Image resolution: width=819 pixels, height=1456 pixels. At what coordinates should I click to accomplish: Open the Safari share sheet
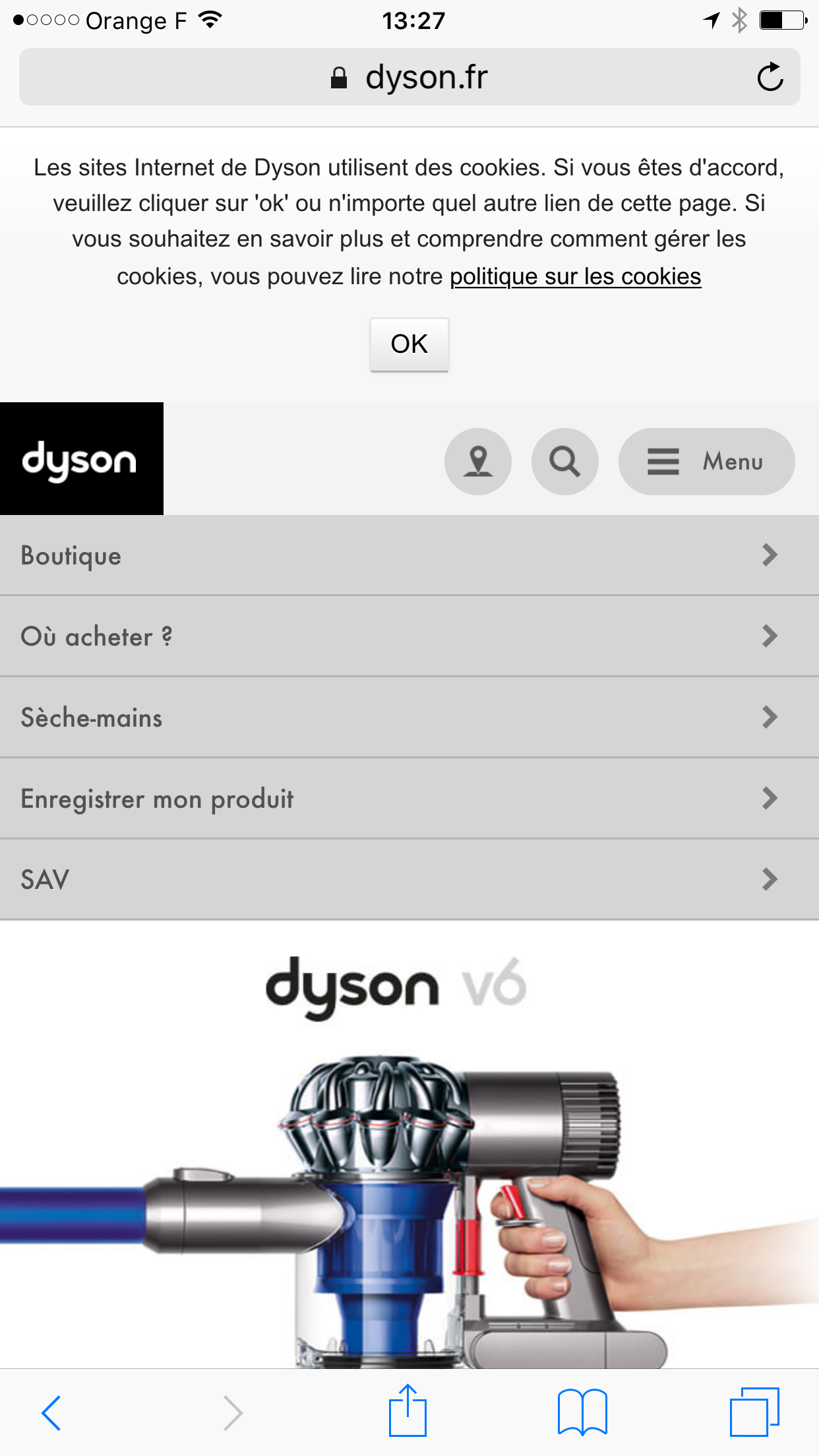(x=408, y=1411)
